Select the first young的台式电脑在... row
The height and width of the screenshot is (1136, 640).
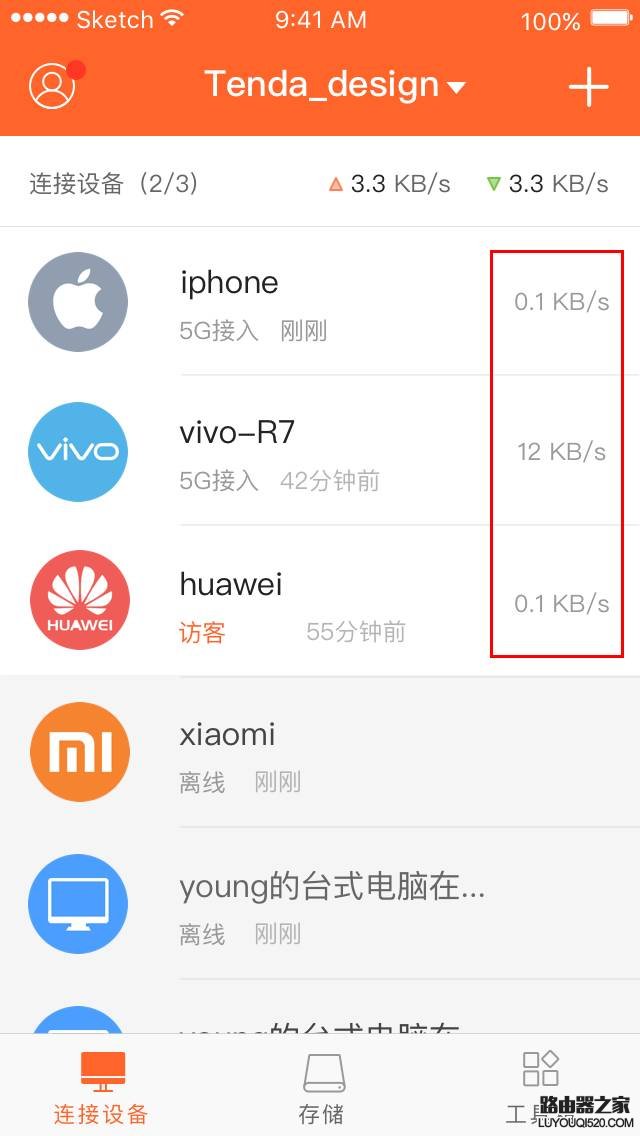320,903
